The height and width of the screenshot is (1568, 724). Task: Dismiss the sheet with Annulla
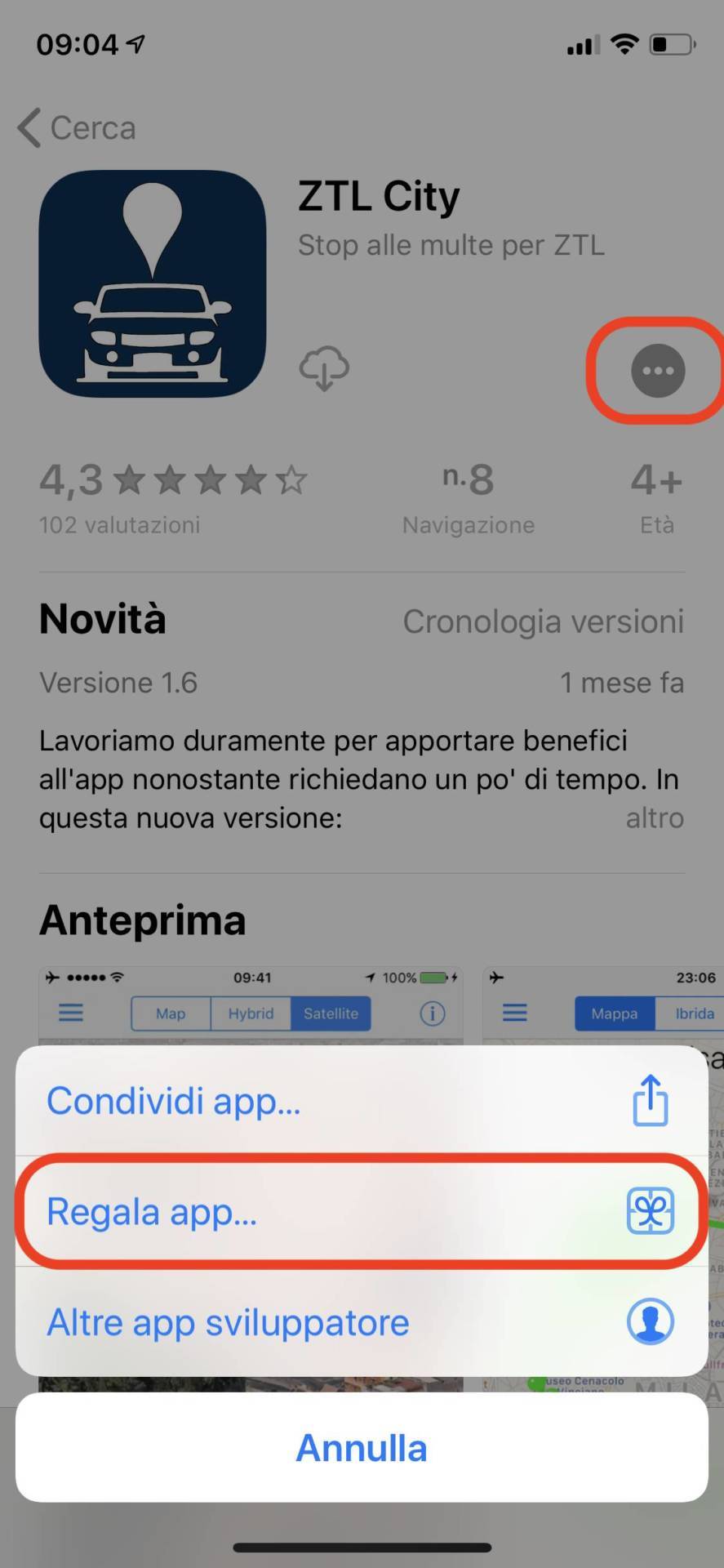362,1448
